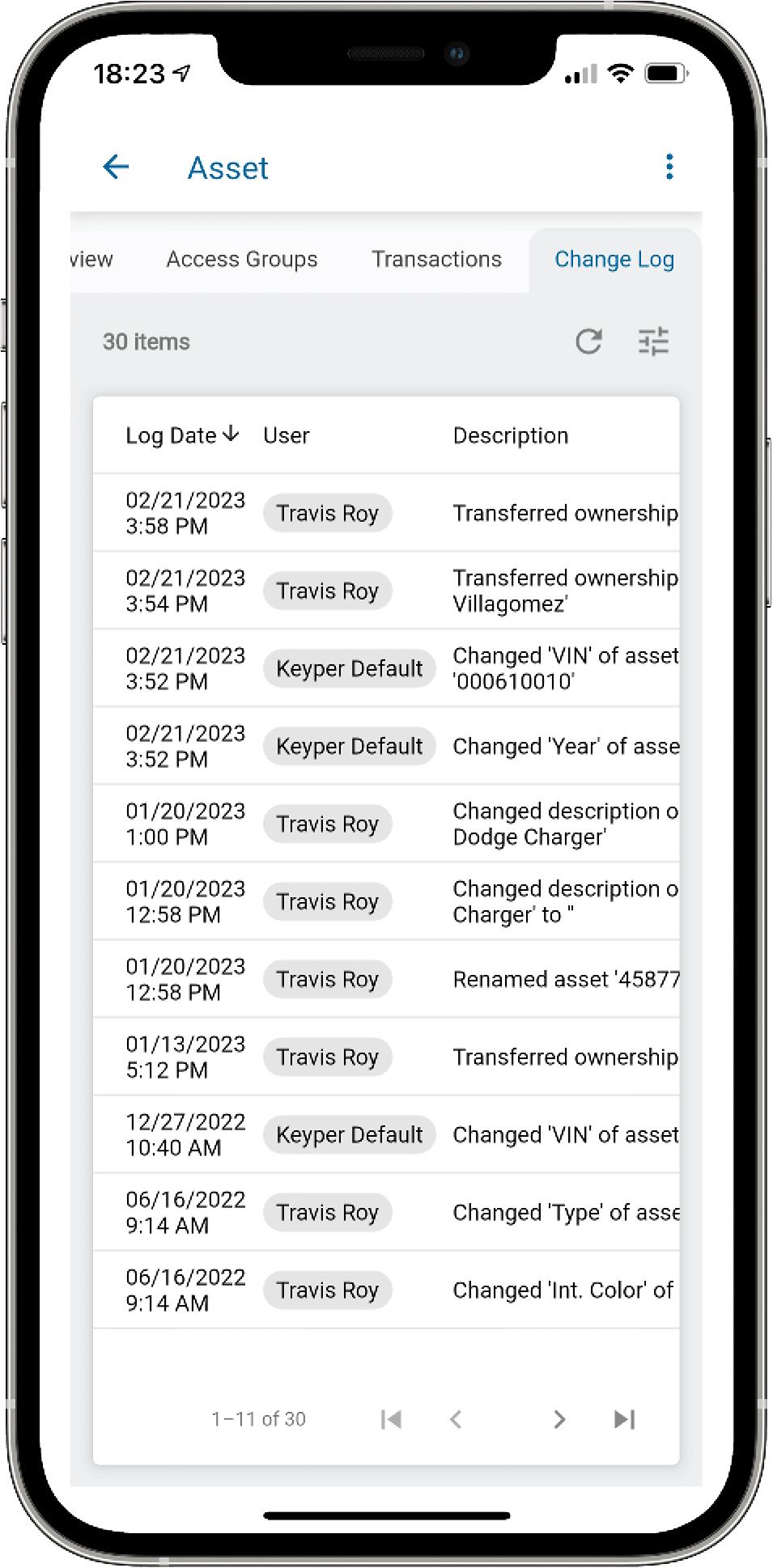Screen dimensions: 773x1568
Task: Open the filter settings icon
Action: point(653,341)
